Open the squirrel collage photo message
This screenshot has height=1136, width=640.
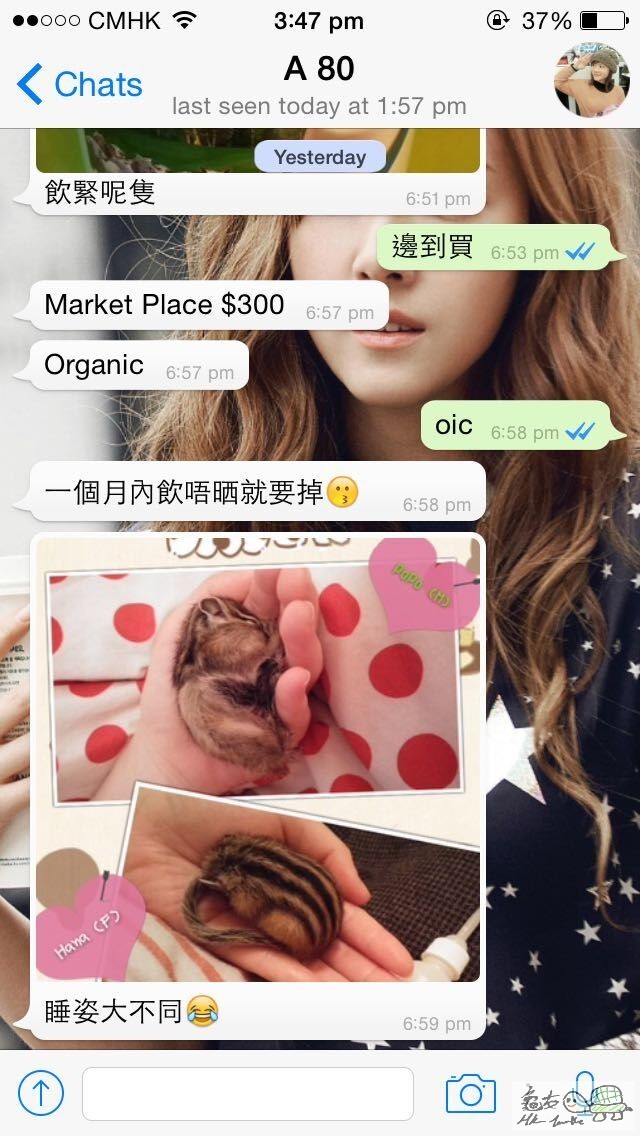pyautogui.click(x=258, y=760)
